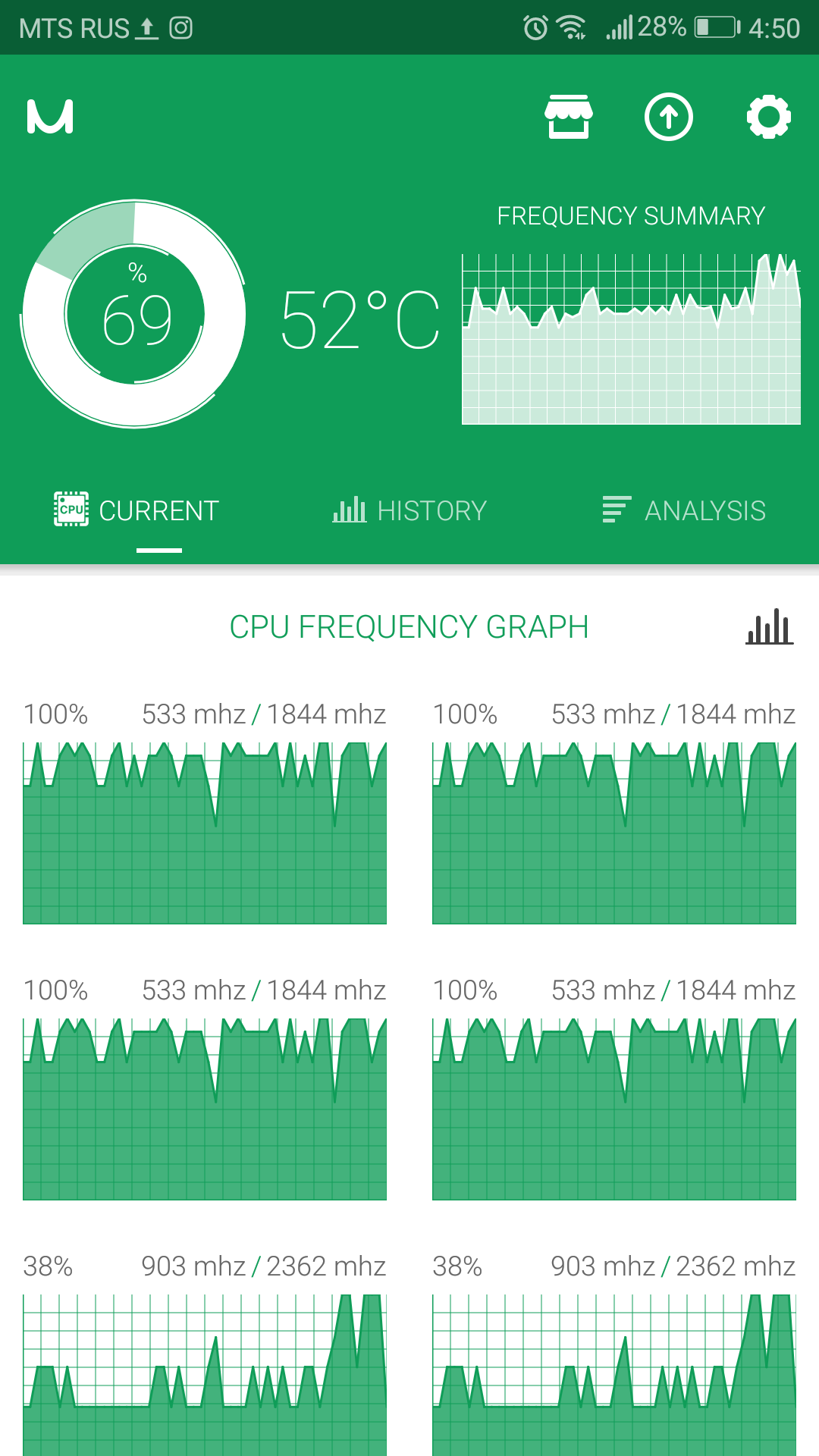Tap the bar chart icon beside CPU Frequency Graph
Image resolution: width=819 pixels, height=1456 pixels.
click(x=770, y=626)
